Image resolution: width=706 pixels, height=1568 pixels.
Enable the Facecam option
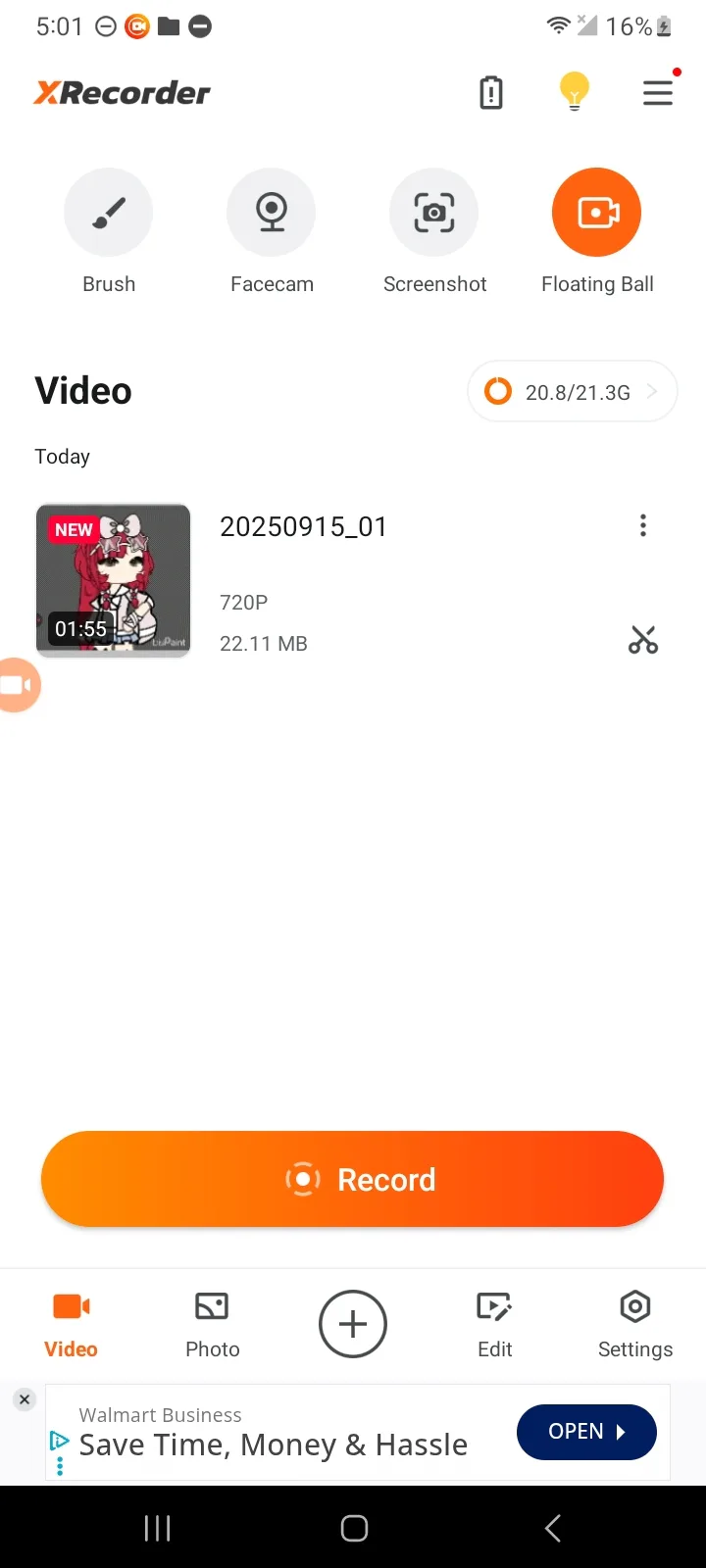(272, 213)
